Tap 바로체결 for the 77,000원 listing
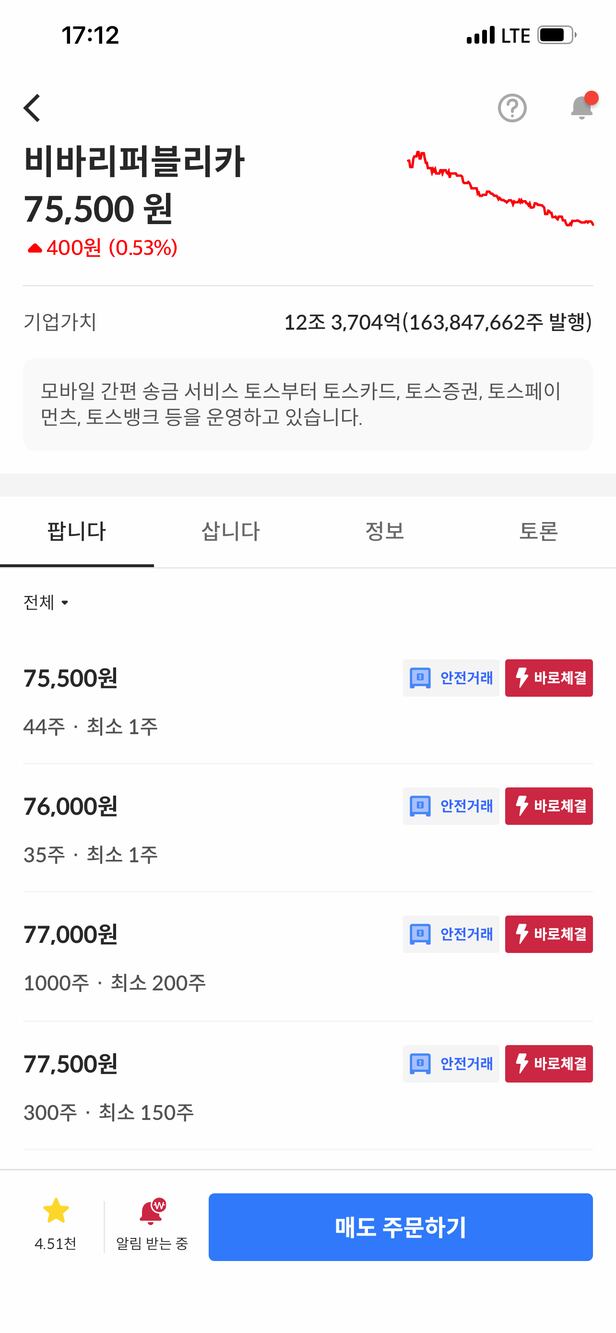 click(548, 934)
